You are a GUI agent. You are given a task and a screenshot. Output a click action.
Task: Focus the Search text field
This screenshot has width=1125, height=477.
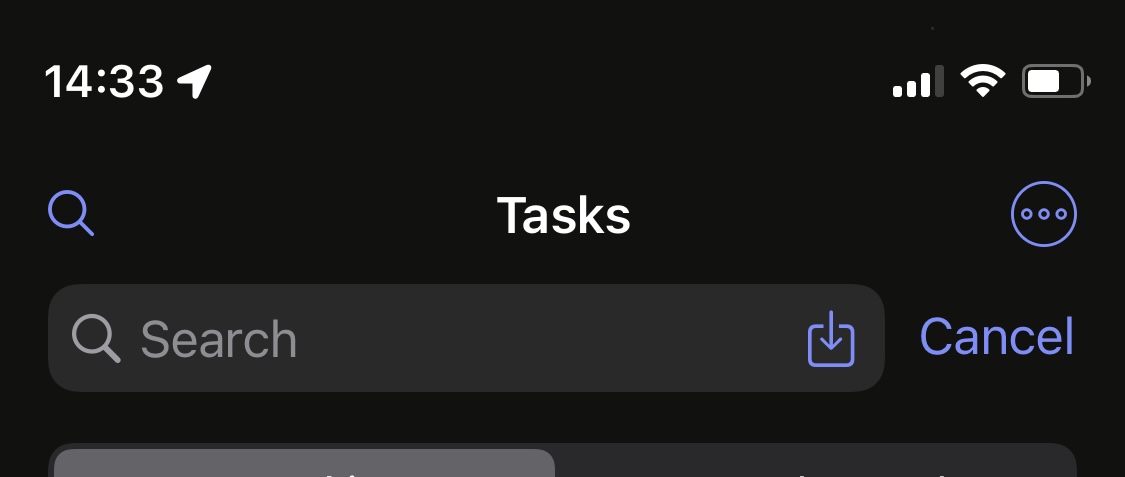(x=440, y=339)
